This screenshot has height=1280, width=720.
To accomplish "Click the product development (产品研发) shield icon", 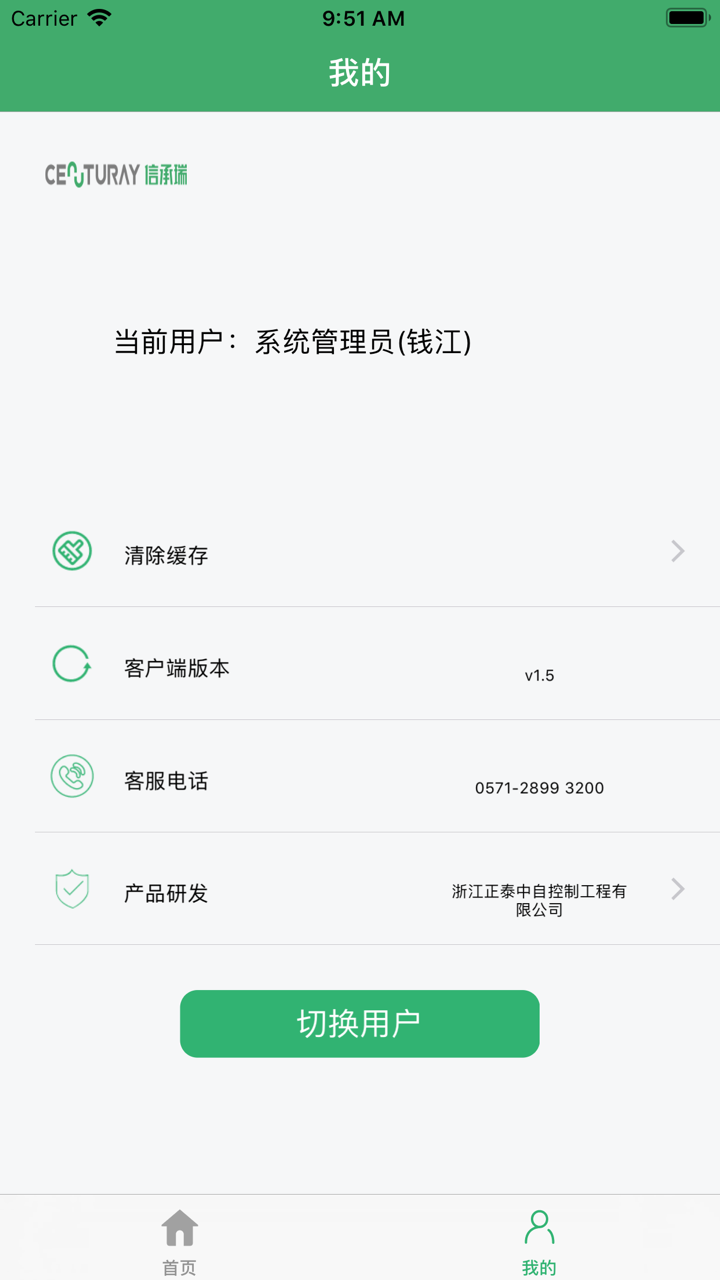I will [x=71, y=889].
